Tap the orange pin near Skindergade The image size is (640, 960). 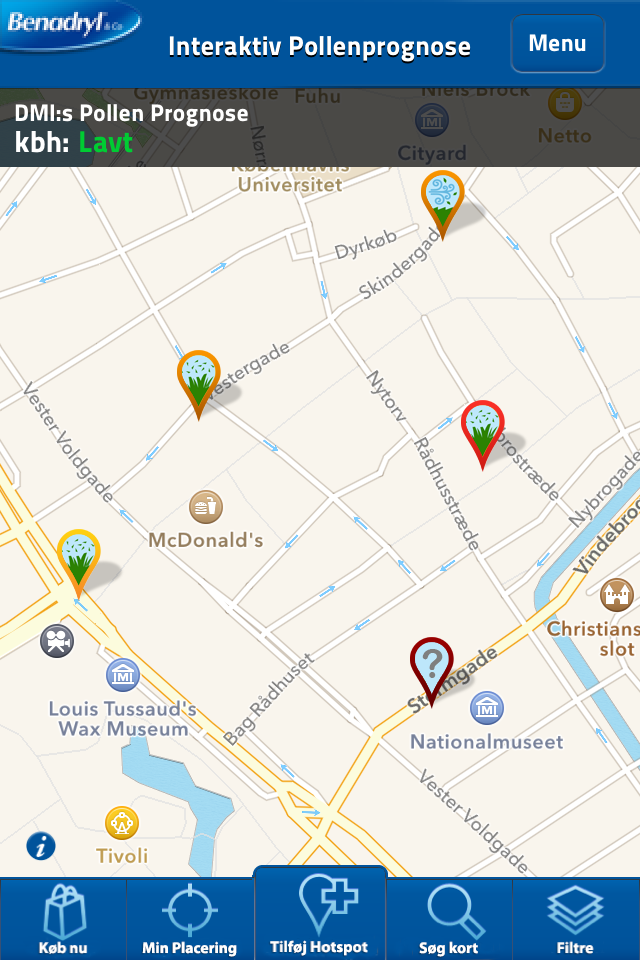pos(441,198)
